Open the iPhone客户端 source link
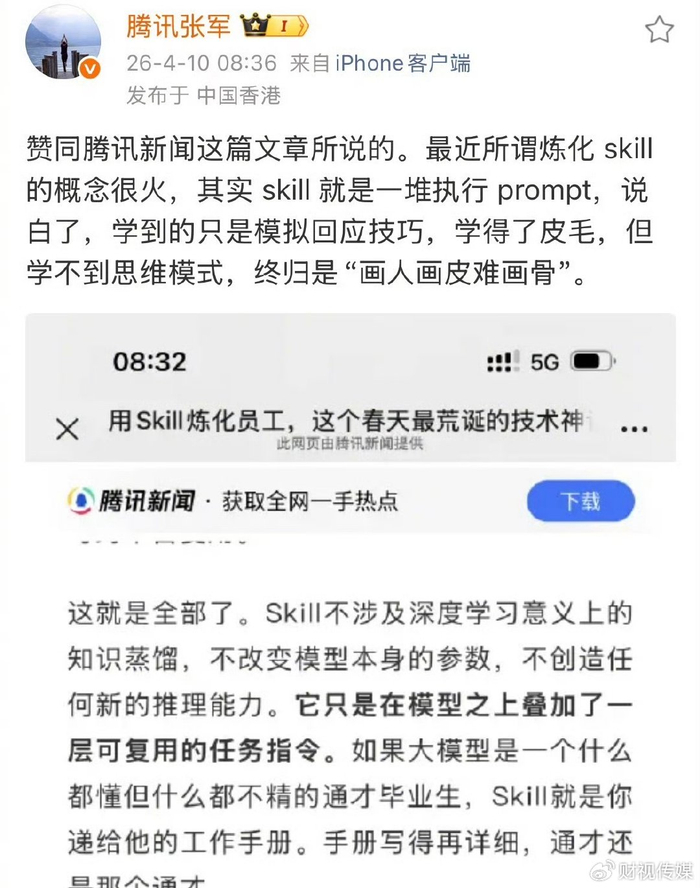 (403, 63)
